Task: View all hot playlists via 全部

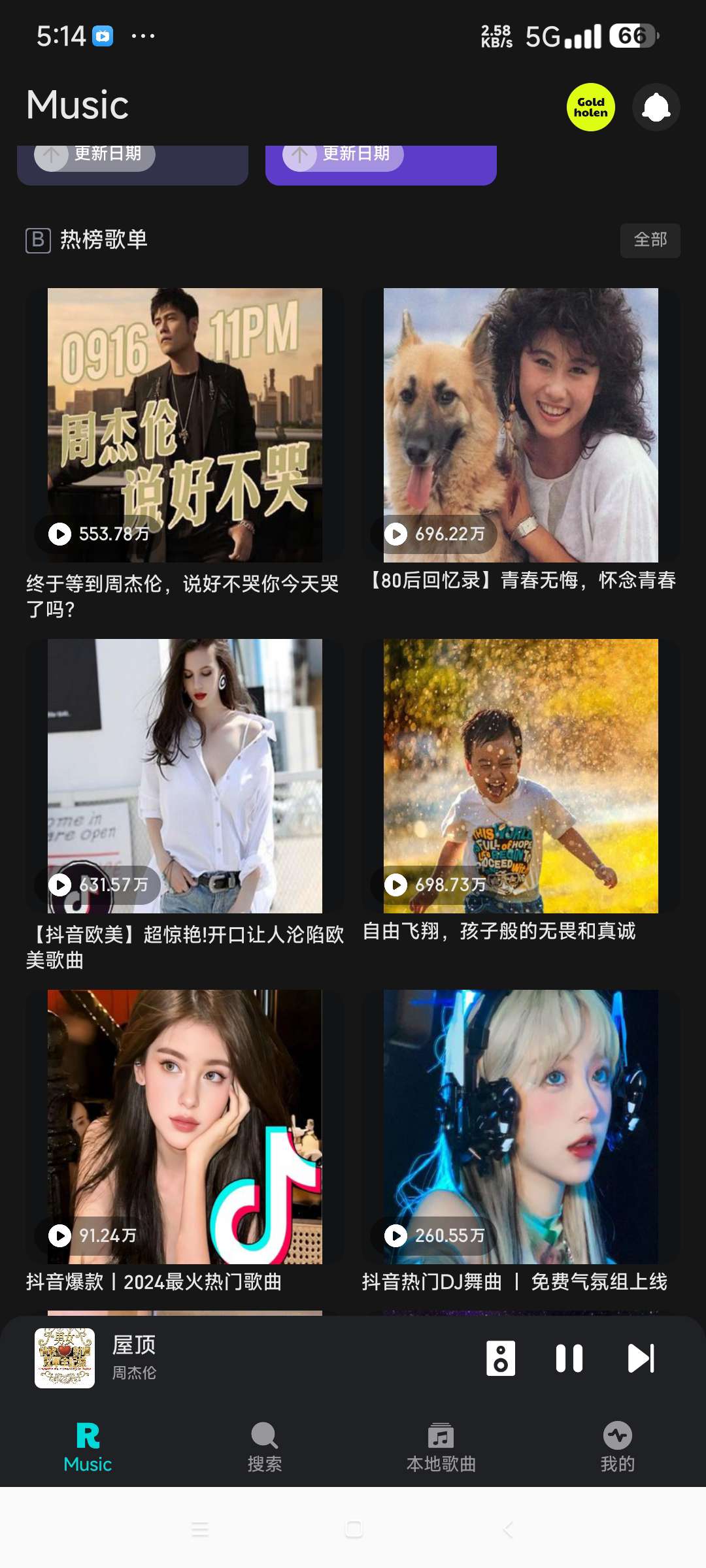Action: click(x=650, y=240)
